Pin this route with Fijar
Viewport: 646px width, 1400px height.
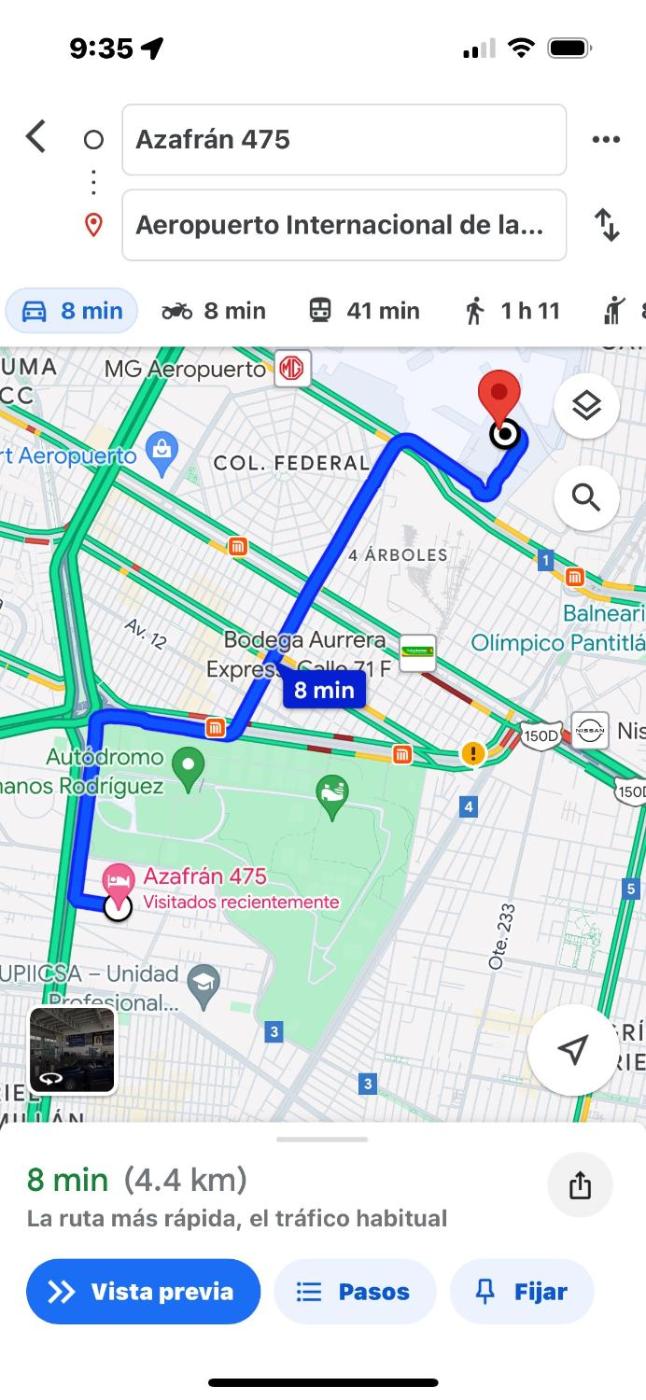[x=522, y=1291]
